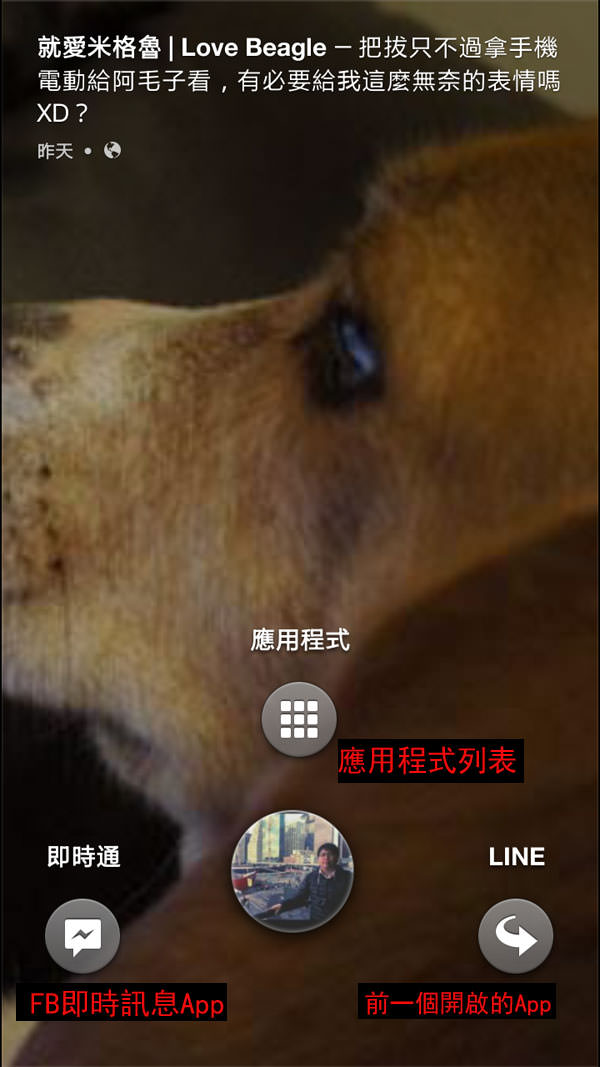The width and height of the screenshot is (600, 1067).
Task: Return to LINE via the arrow icon
Action: [x=515, y=936]
